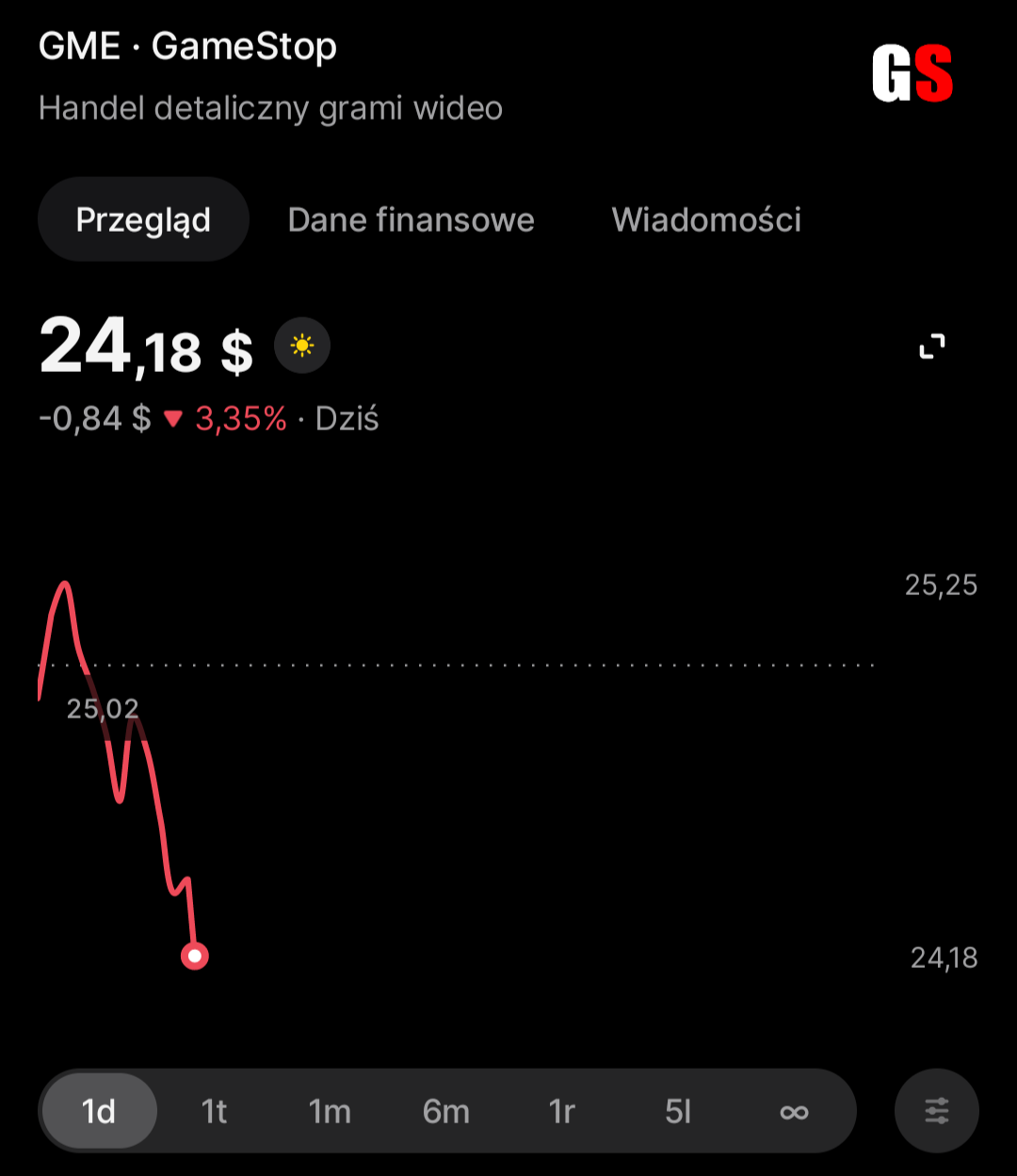Show the all-time infinity range
Viewport: 1017px width, 1176px height.
[794, 1112]
